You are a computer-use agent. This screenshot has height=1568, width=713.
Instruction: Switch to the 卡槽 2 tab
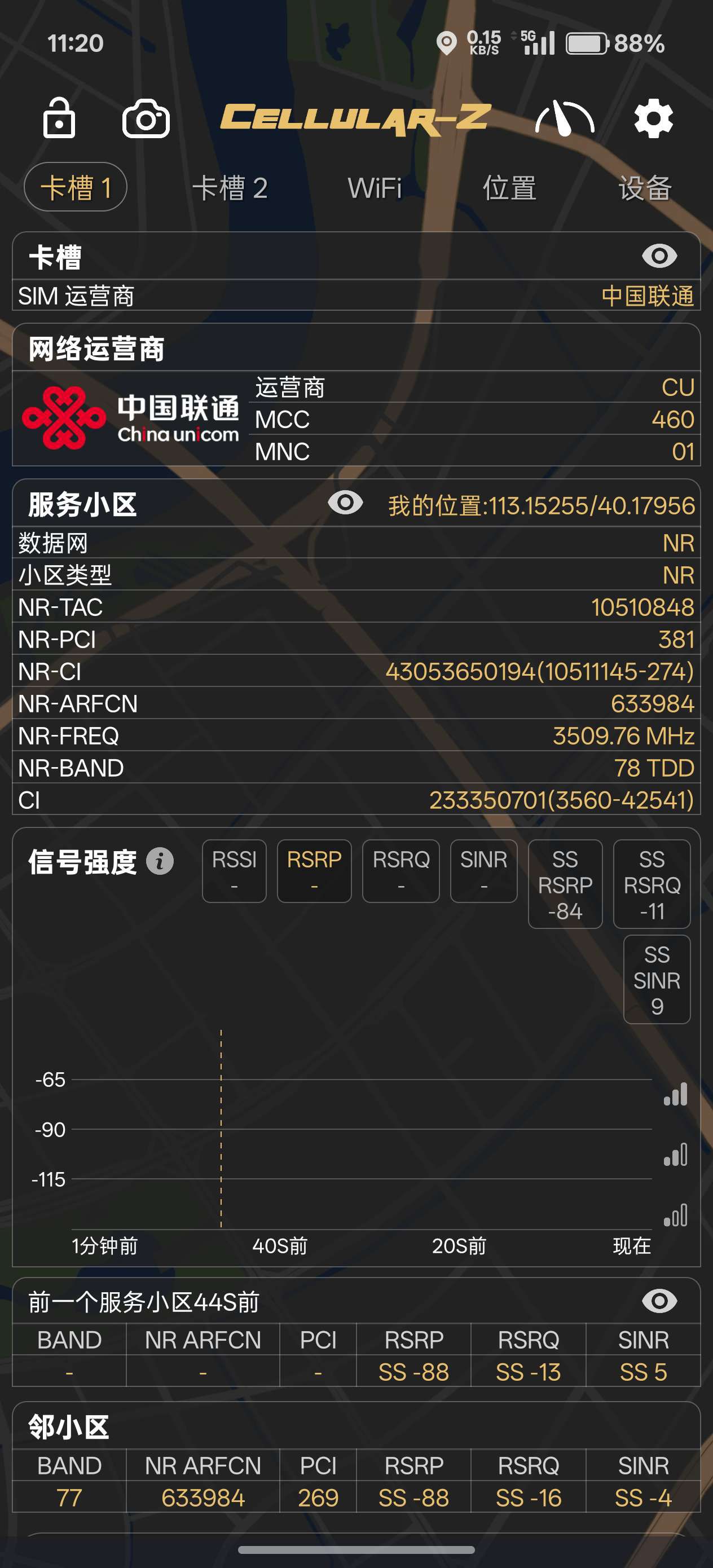pyautogui.click(x=230, y=187)
